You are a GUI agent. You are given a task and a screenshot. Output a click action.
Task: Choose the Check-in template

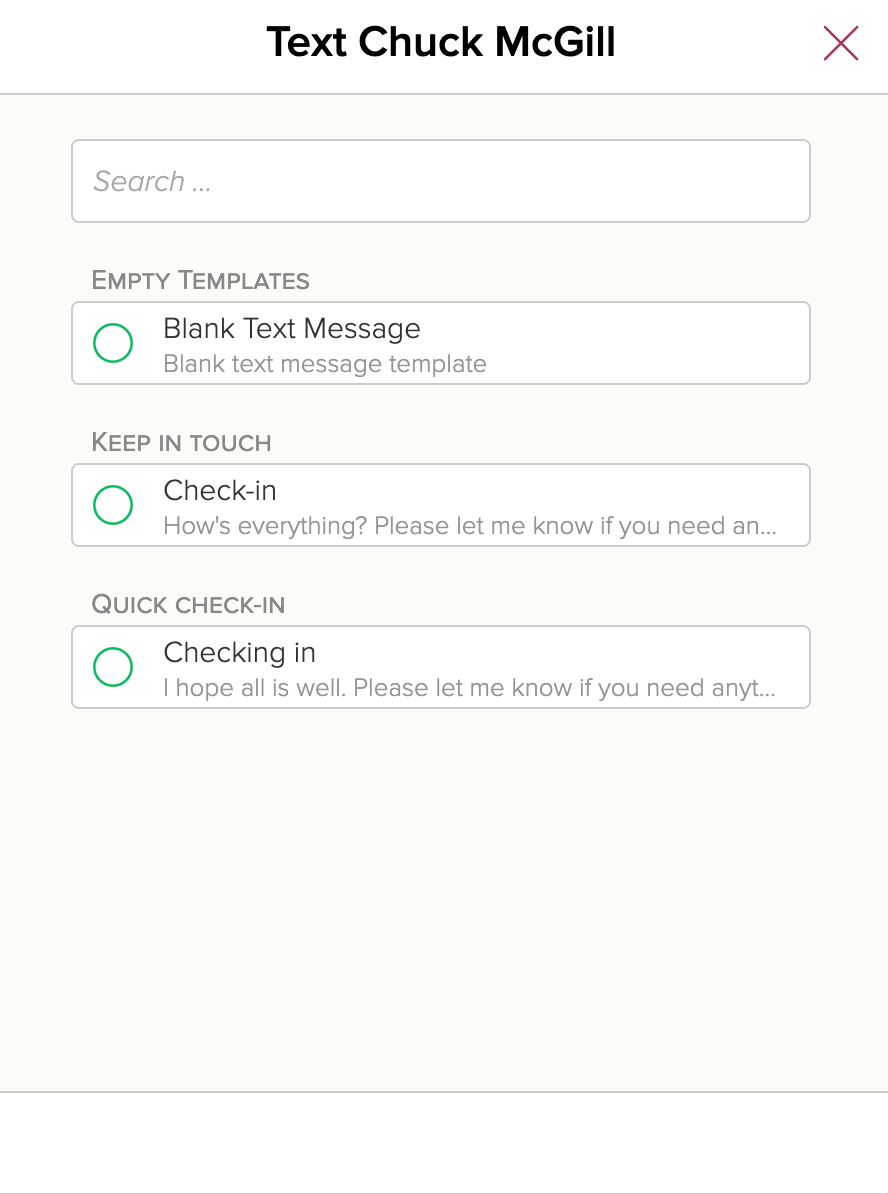113,505
